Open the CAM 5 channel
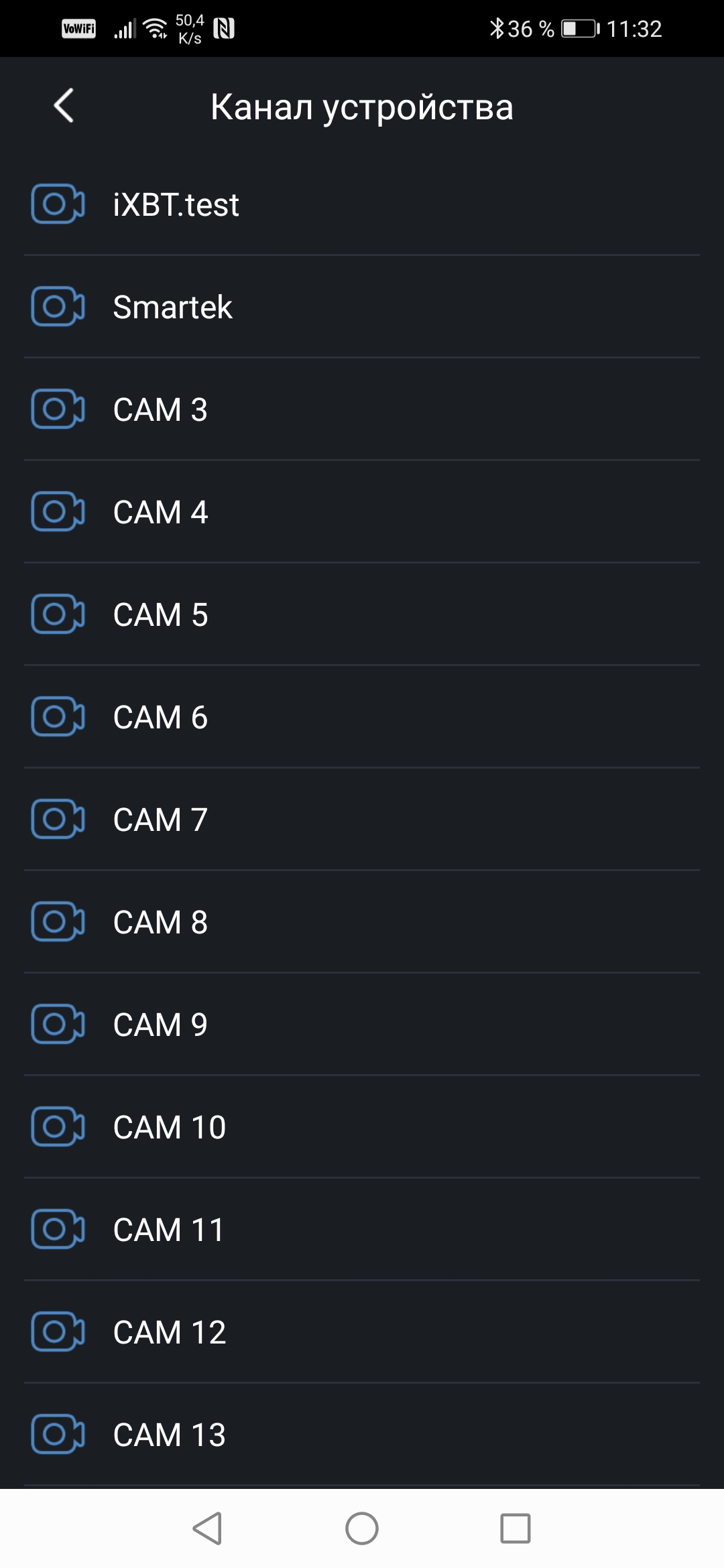 160,614
